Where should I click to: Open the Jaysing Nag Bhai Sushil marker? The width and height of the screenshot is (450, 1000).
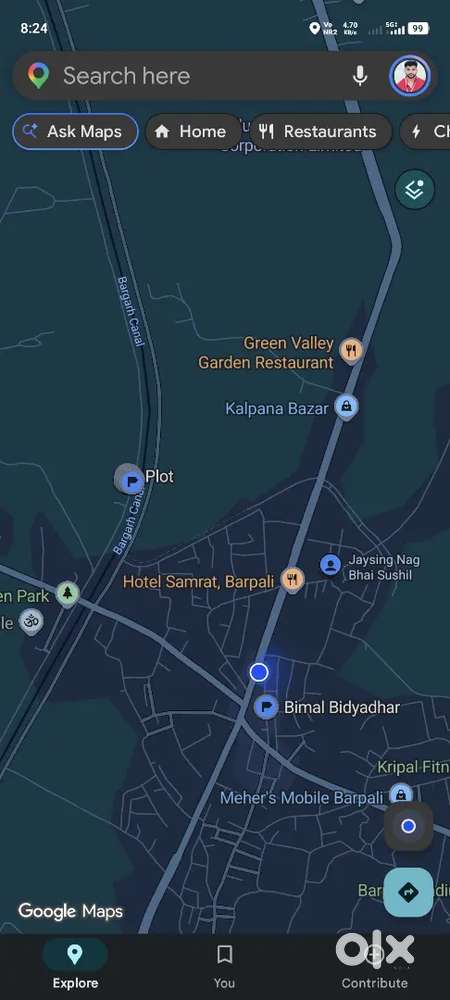pos(330,565)
